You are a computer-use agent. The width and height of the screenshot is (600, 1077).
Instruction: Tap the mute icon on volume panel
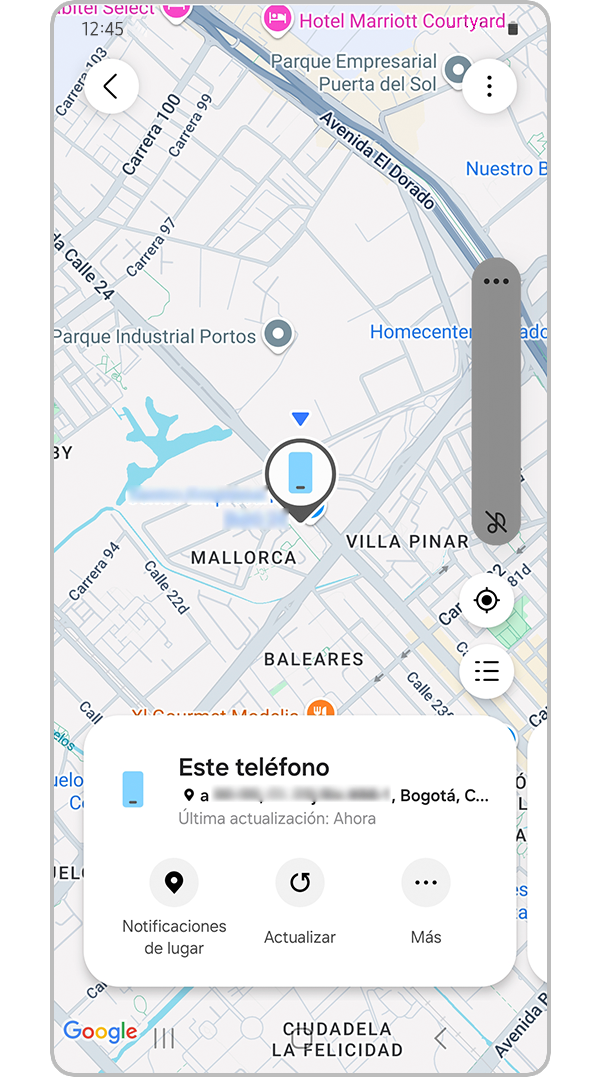[x=496, y=521]
